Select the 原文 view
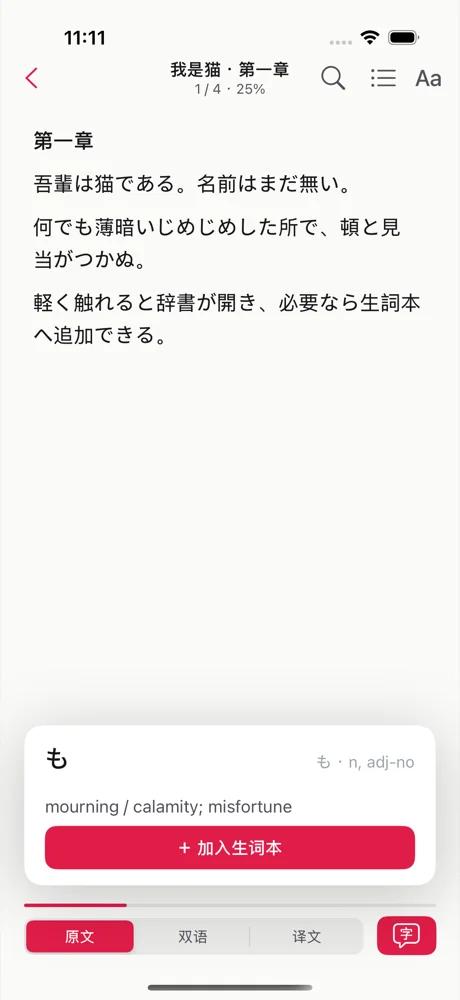The height and width of the screenshot is (1000, 460). (x=80, y=936)
